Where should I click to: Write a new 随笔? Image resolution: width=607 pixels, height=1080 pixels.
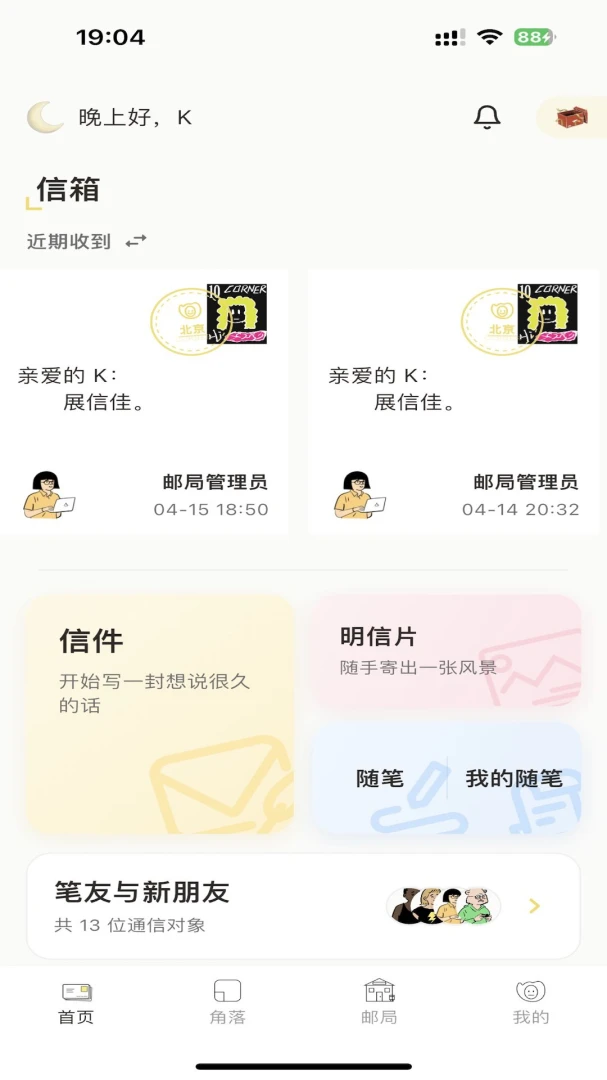coord(380,779)
